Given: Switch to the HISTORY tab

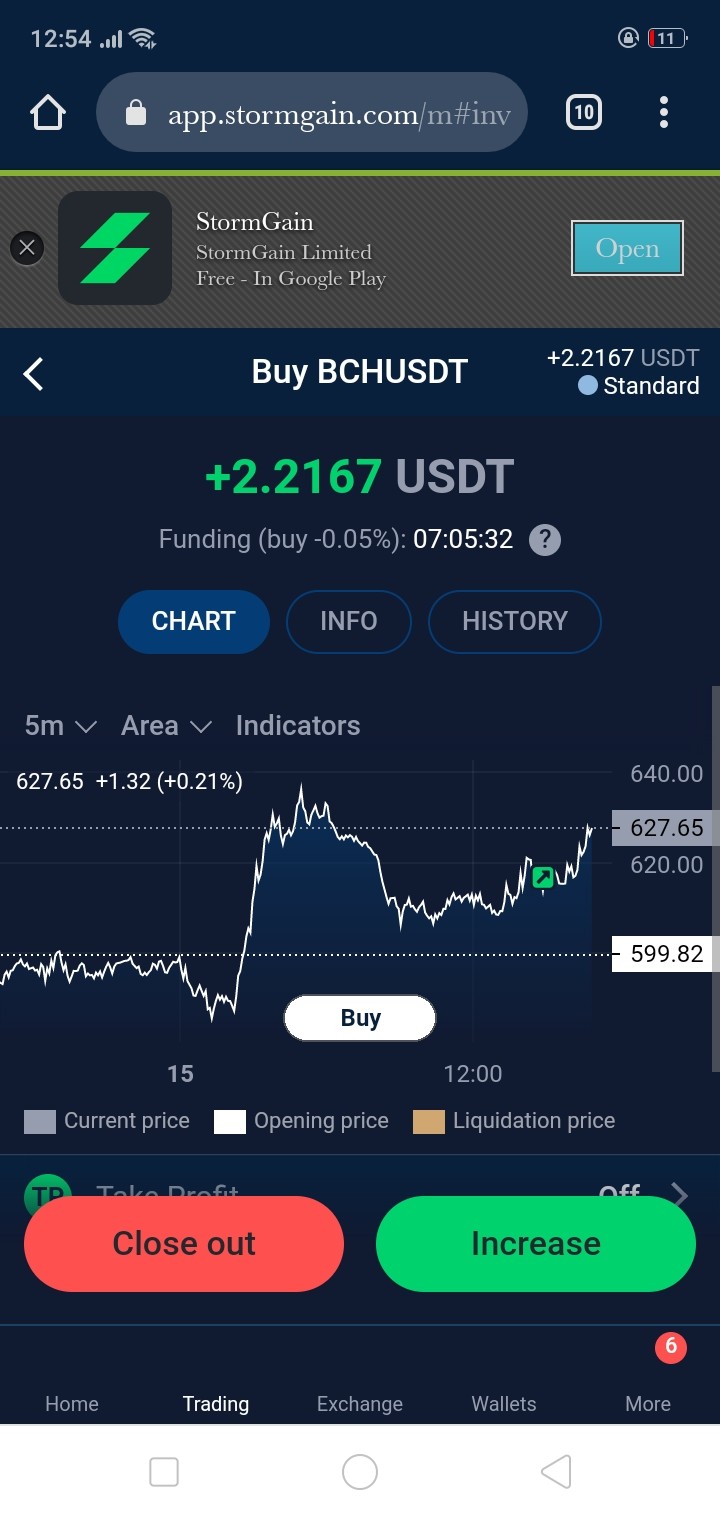Looking at the screenshot, I should click(515, 621).
